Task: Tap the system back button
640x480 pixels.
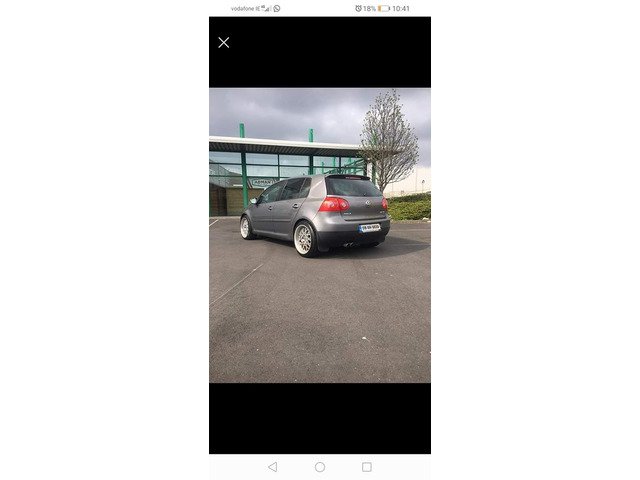Action: coord(272,467)
